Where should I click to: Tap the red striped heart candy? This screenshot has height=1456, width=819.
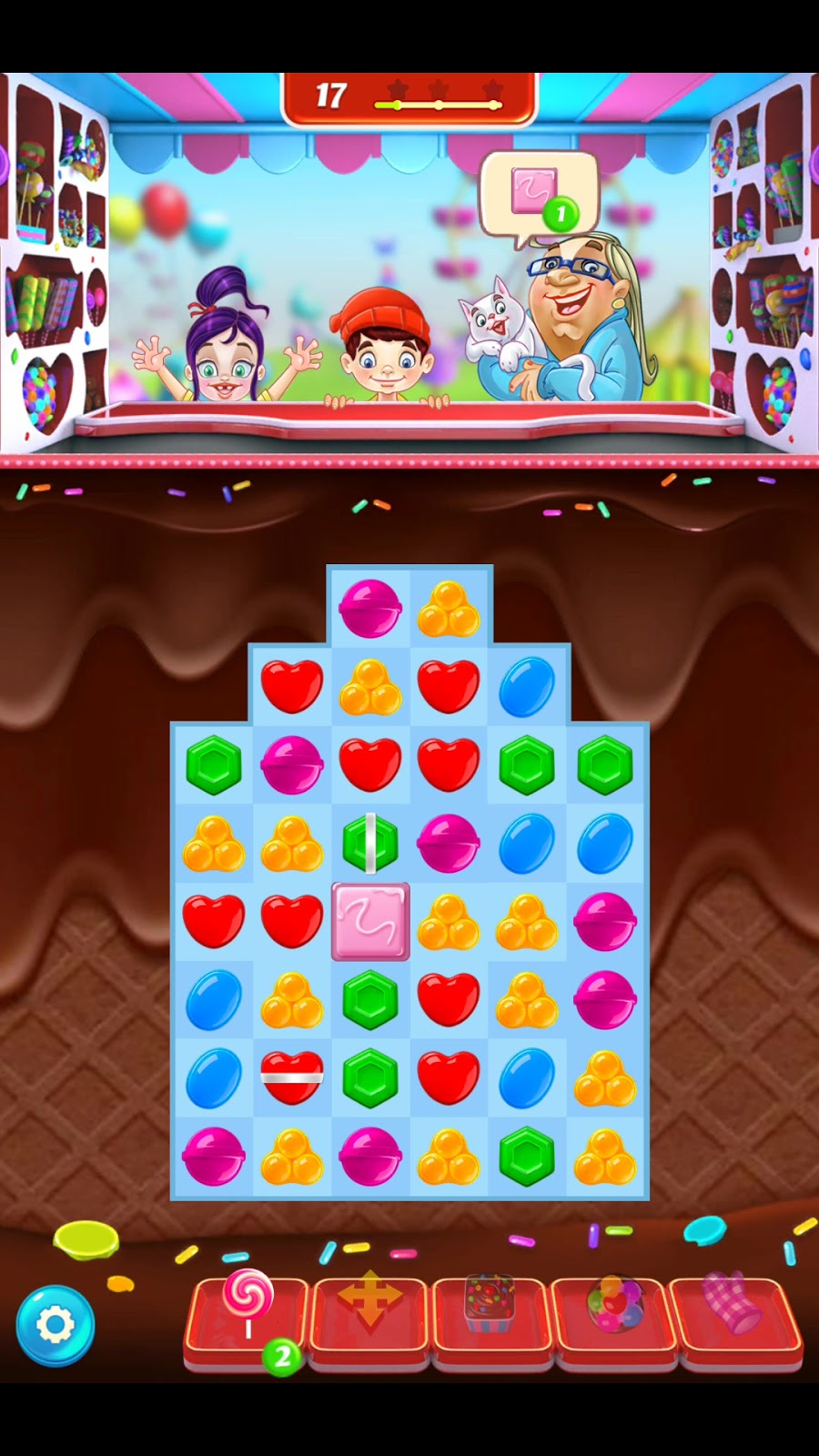coord(292,1077)
